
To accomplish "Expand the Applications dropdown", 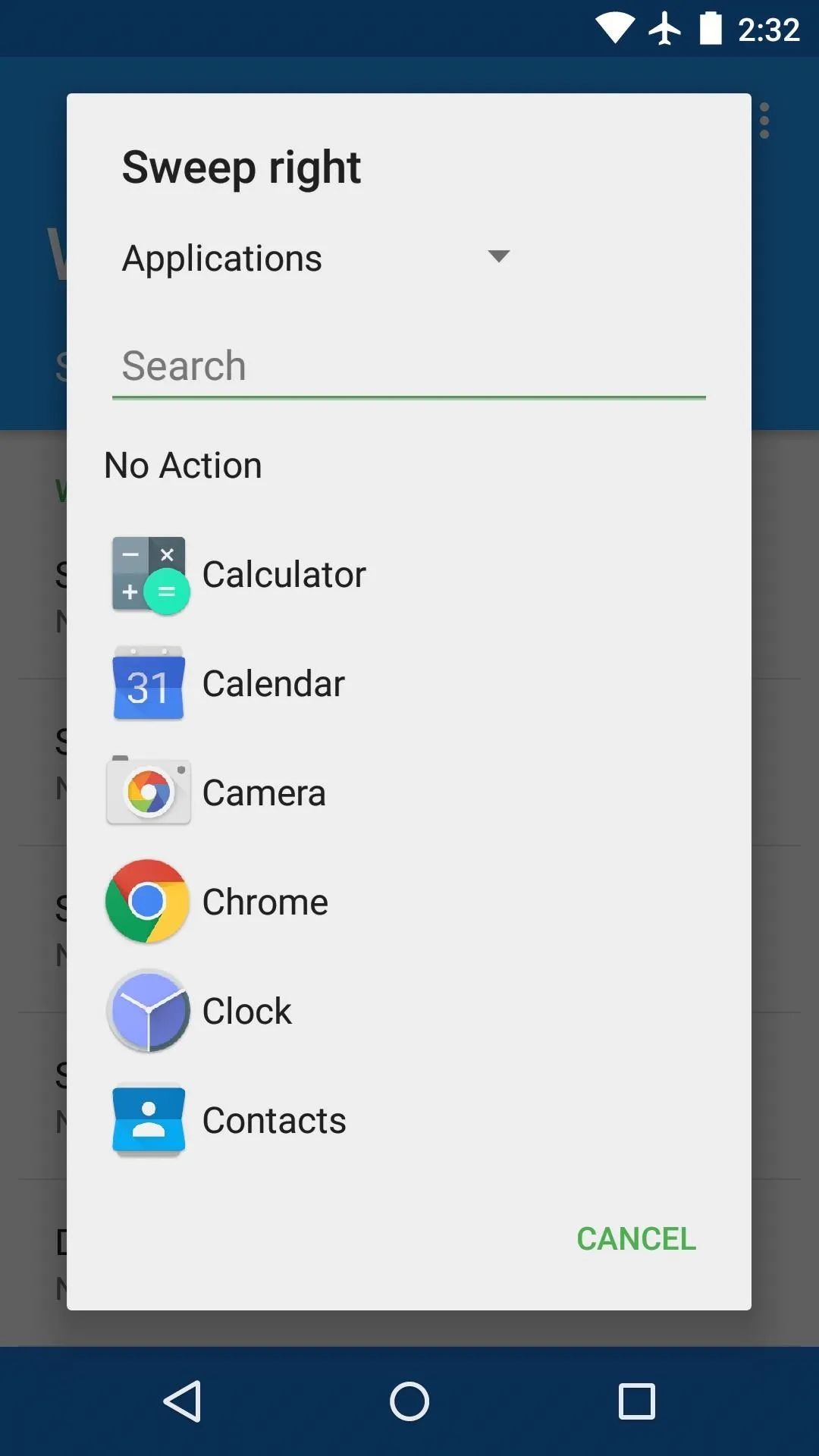I will click(316, 258).
